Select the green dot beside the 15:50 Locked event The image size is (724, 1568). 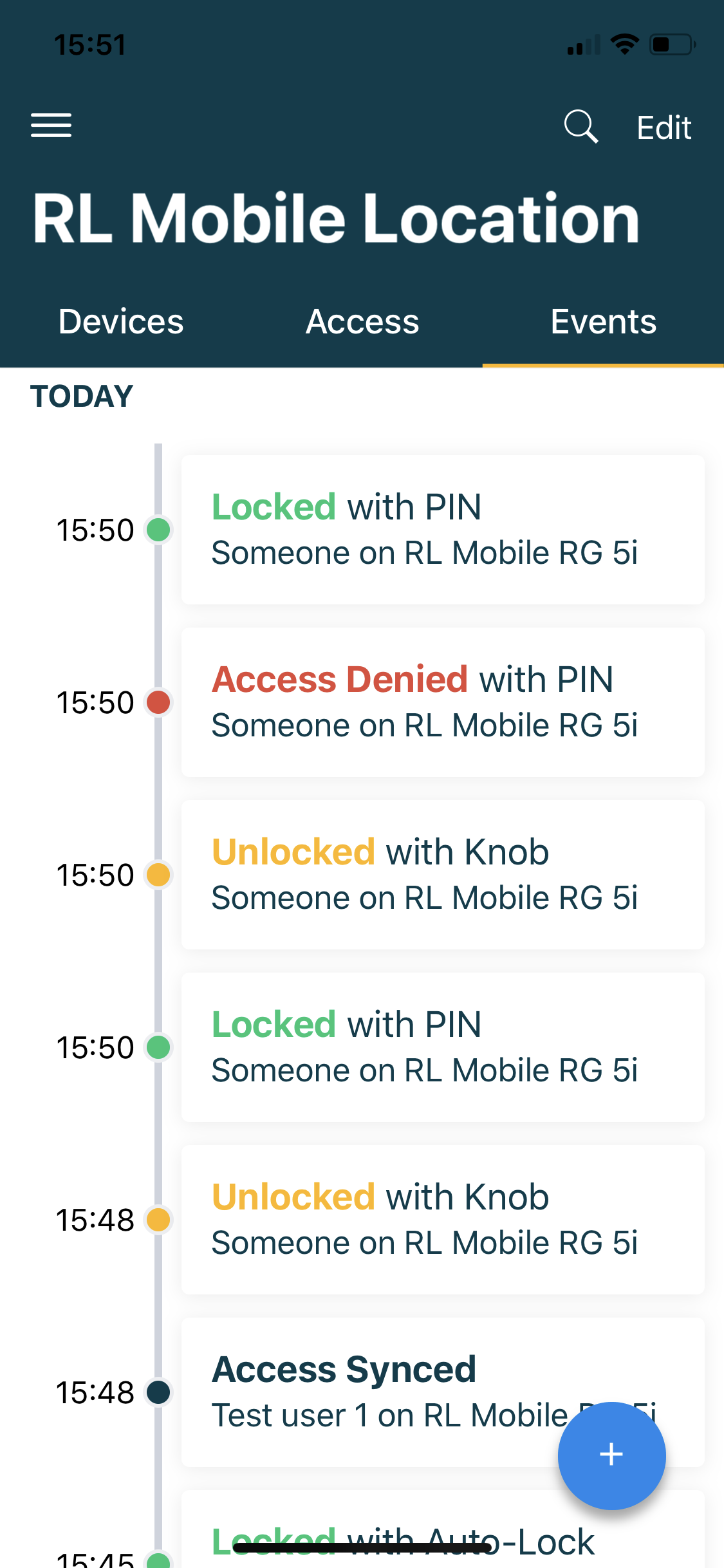coord(159,530)
